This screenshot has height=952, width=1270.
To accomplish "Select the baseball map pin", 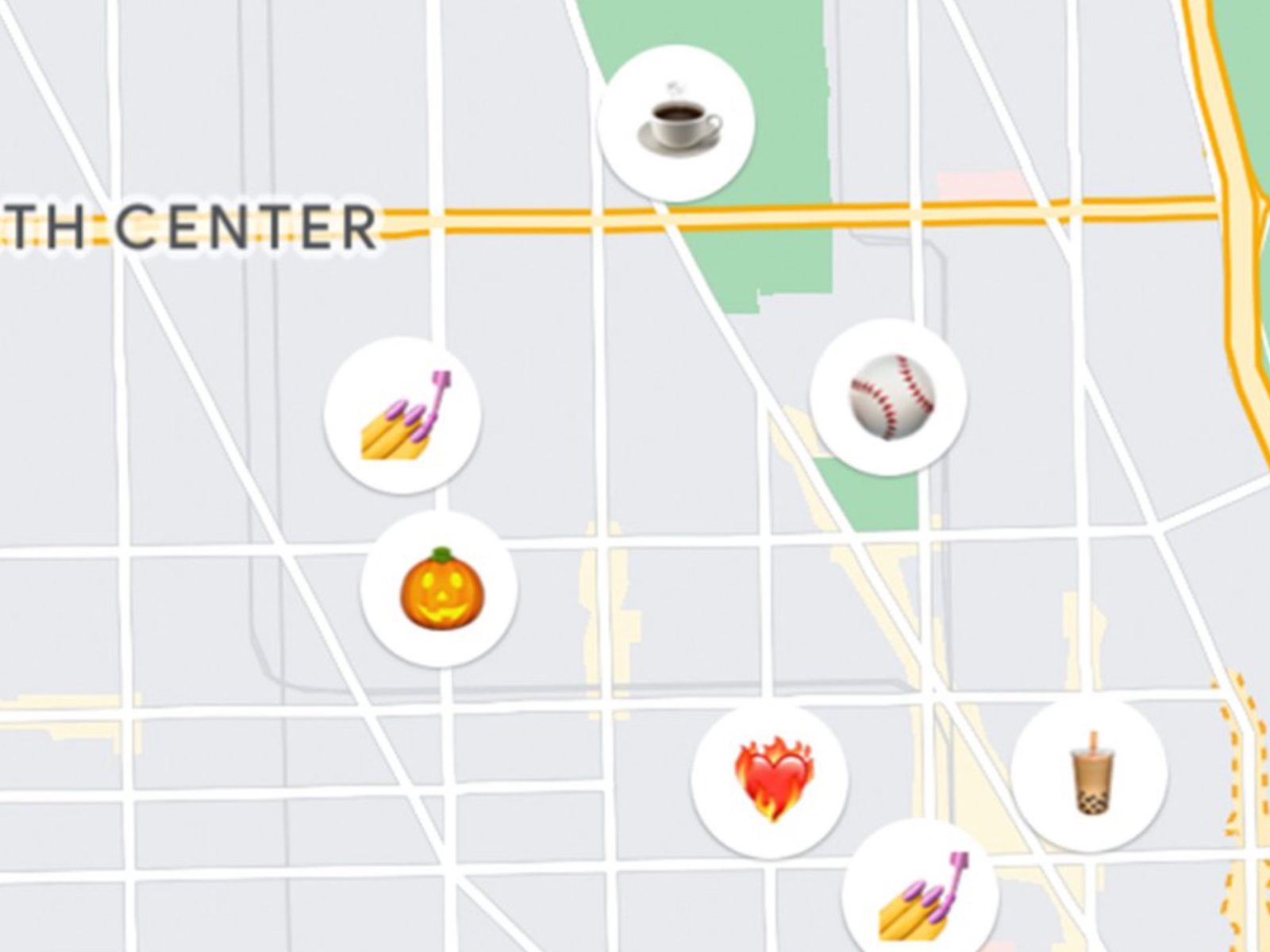I will pos(888,397).
